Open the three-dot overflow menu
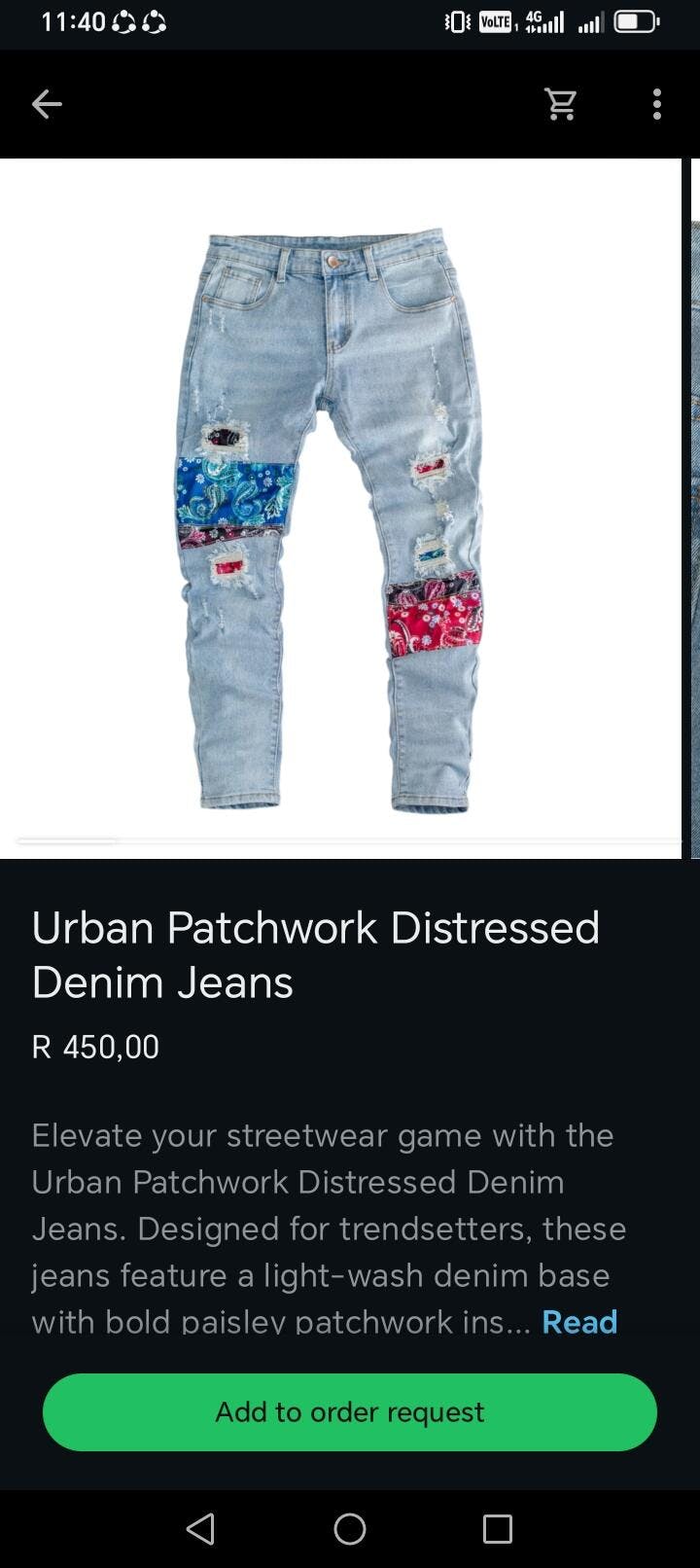The width and height of the screenshot is (700, 1568). click(657, 104)
